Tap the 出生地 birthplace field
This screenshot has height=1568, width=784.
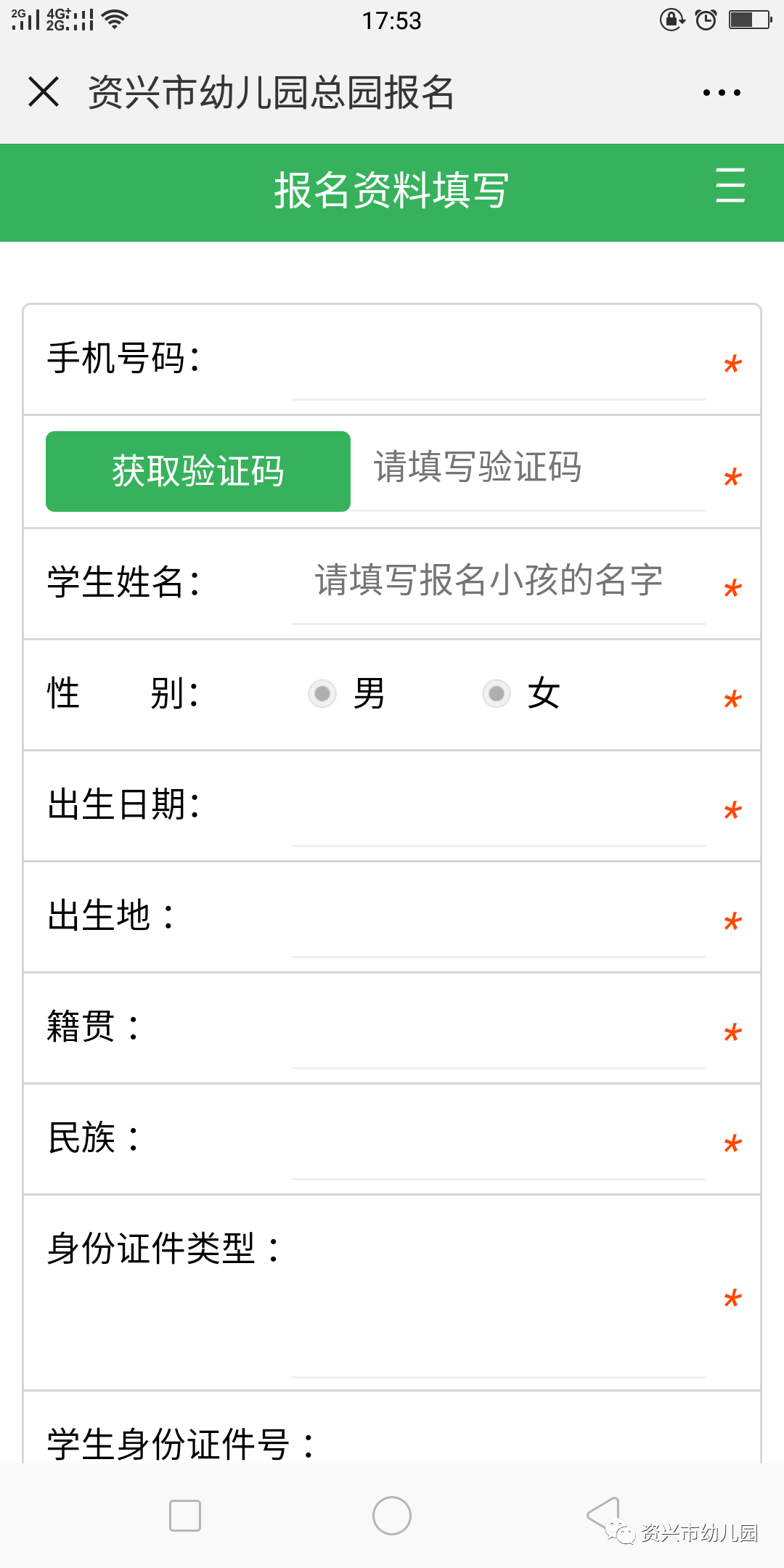[x=499, y=920]
